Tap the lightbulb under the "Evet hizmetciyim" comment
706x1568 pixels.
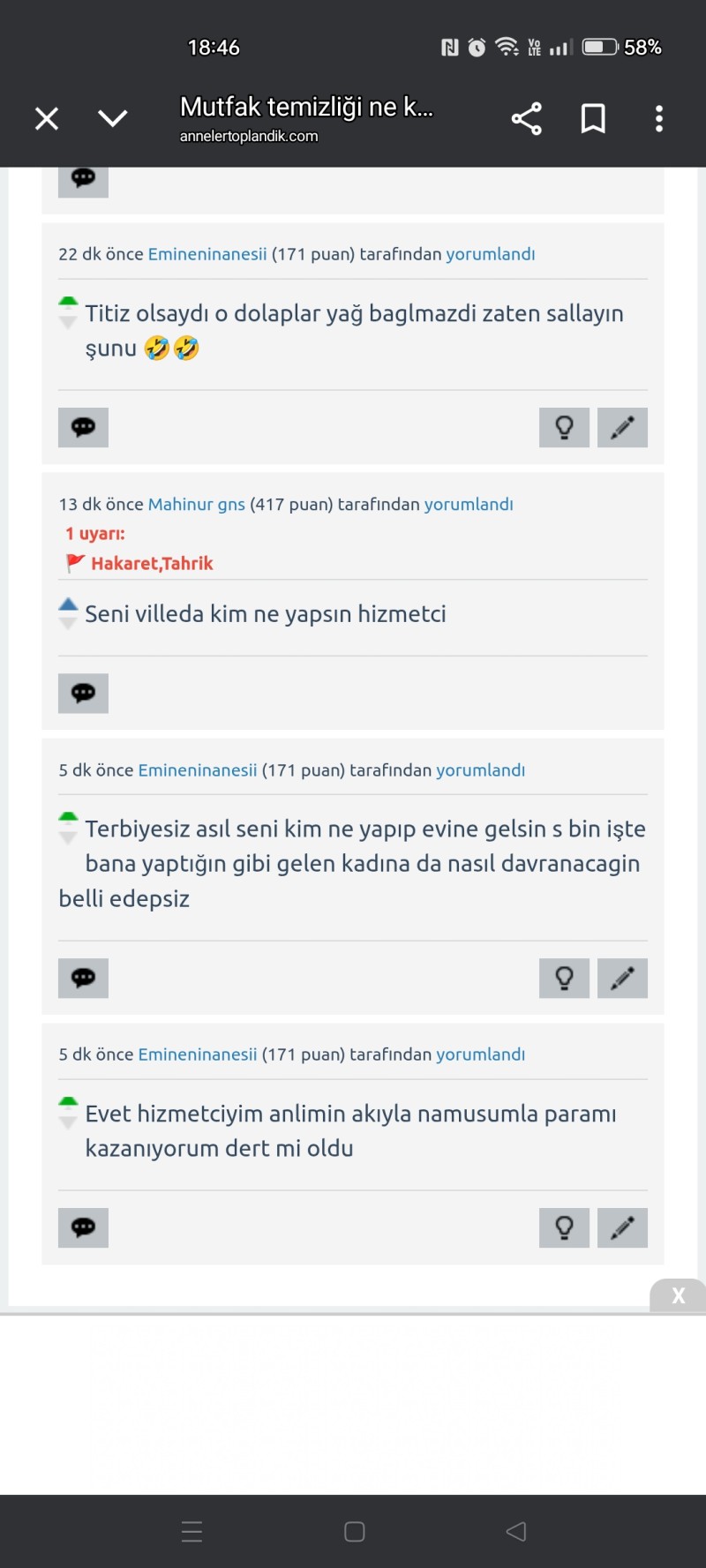tap(564, 1227)
